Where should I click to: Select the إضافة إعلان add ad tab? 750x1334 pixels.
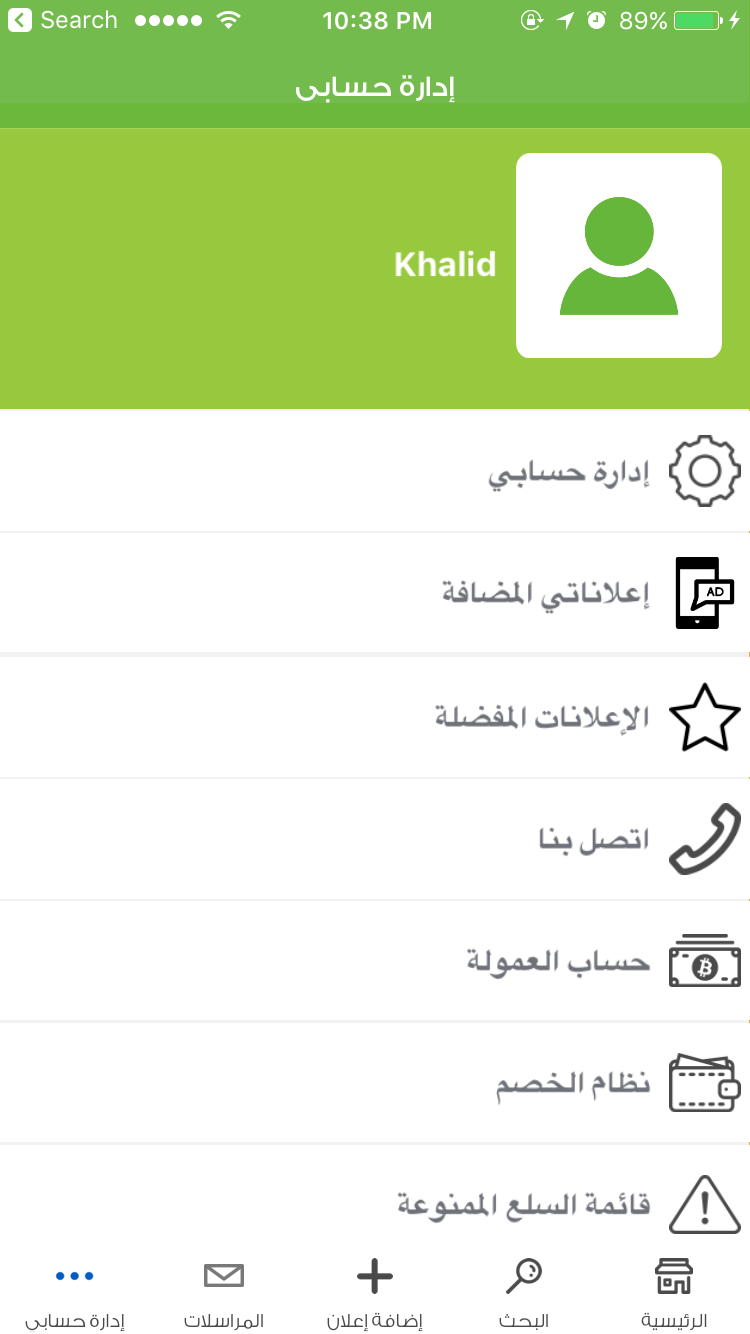click(375, 1291)
